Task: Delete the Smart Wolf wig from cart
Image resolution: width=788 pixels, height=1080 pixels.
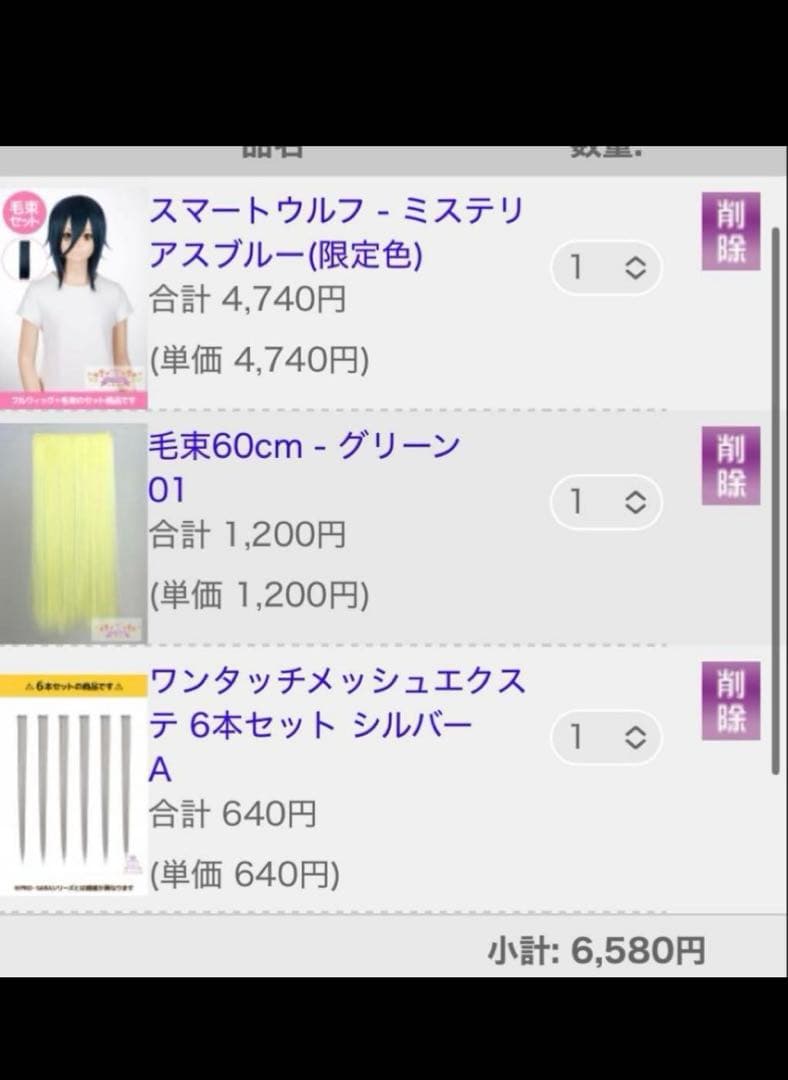Action: pos(729,230)
